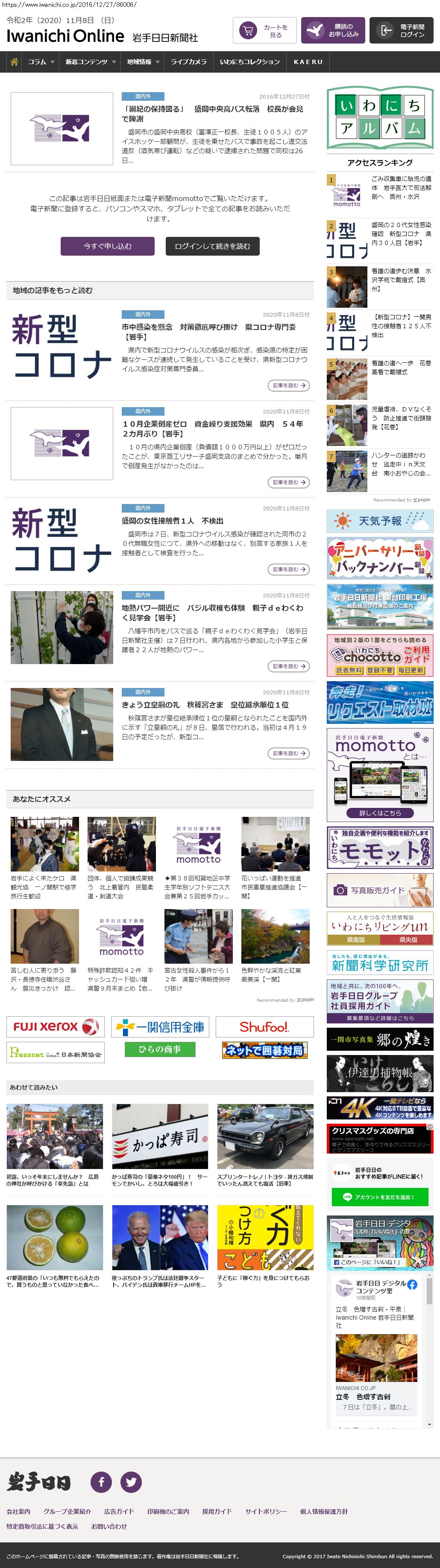Go to home via the house icon
The image size is (440, 1568).
13,61
